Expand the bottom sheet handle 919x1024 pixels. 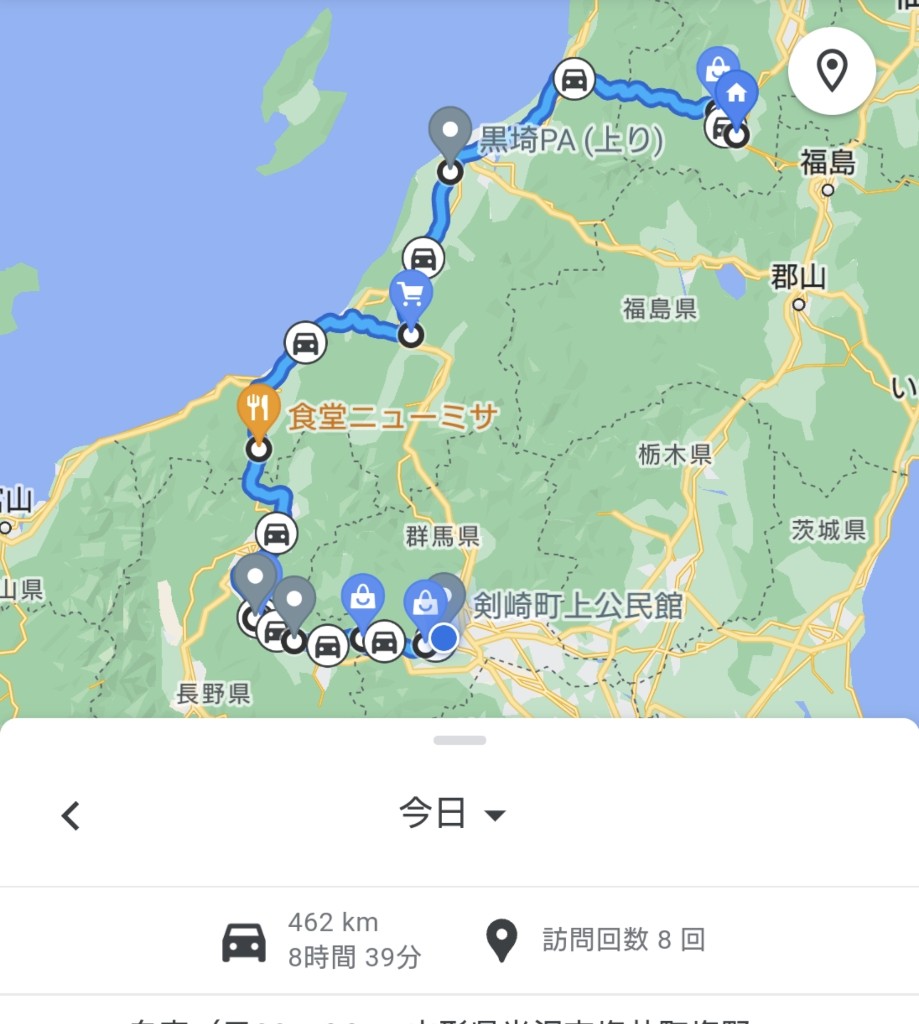click(x=460, y=741)
